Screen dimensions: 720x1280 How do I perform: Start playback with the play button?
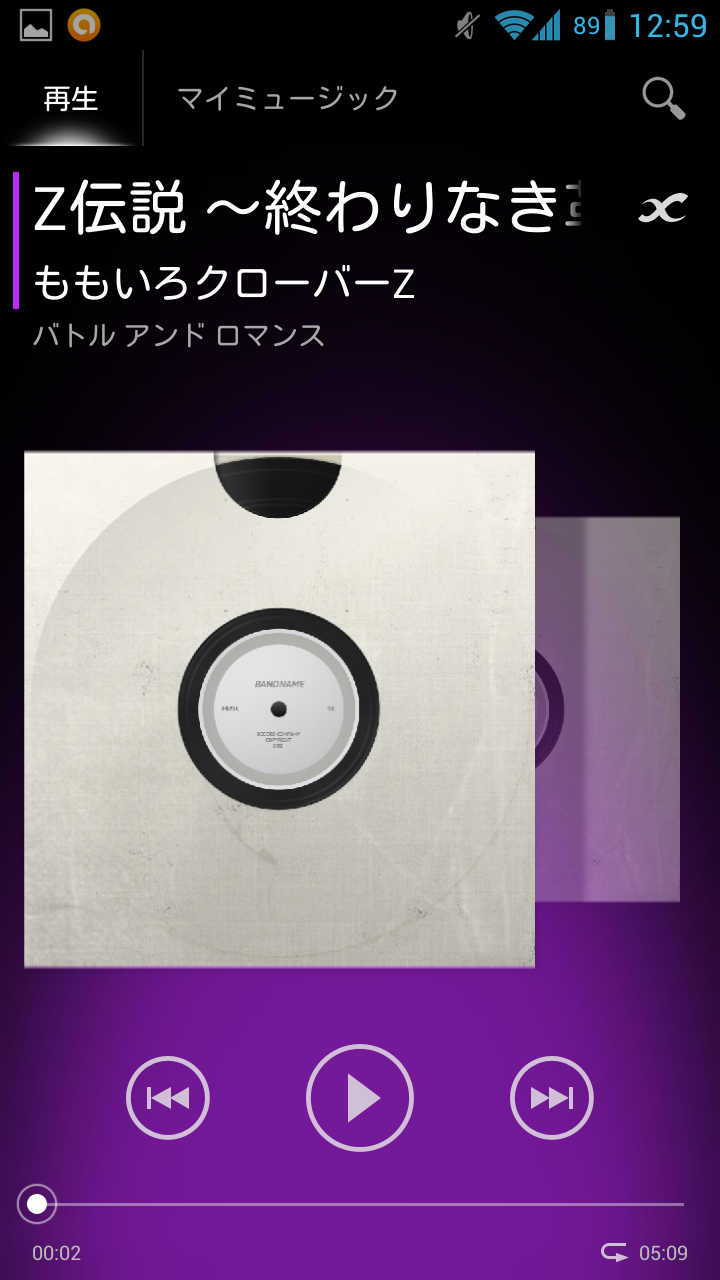click(360, 1098)
